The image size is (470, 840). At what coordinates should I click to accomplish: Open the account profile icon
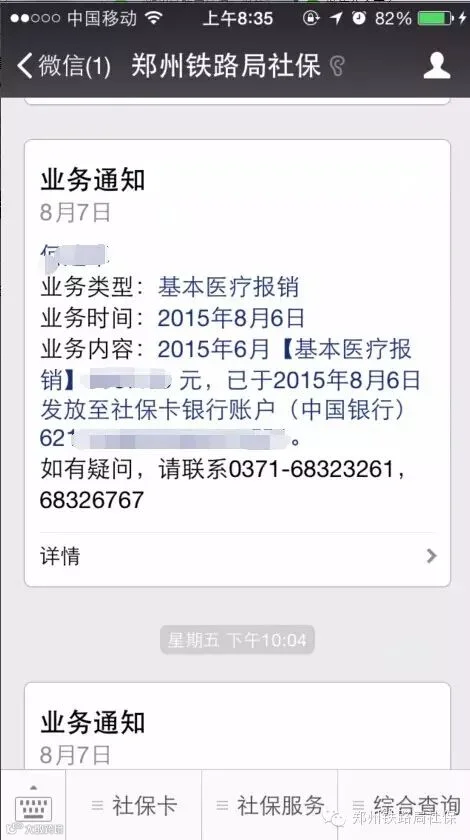437,65
